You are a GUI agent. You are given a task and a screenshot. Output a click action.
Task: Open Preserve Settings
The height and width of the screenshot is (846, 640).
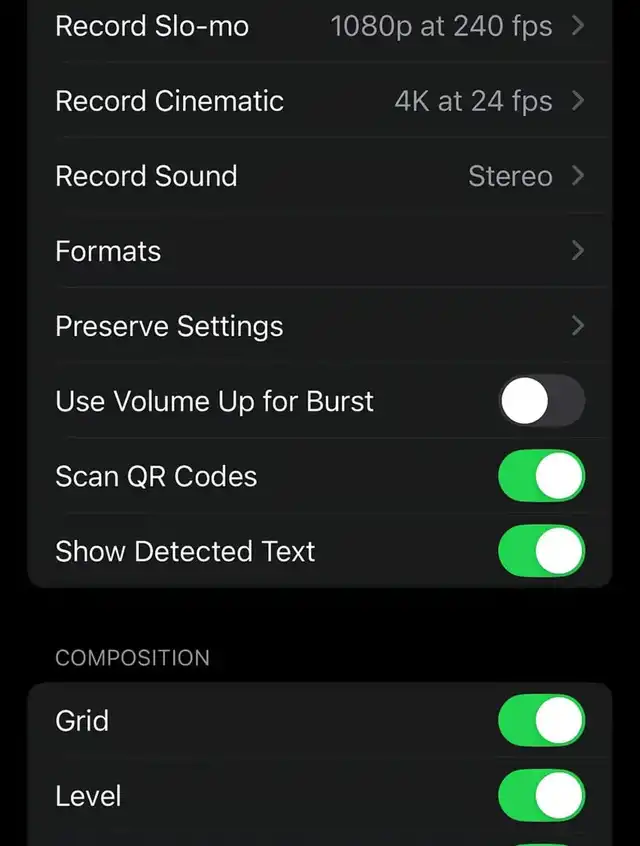[x=318, y=326]
